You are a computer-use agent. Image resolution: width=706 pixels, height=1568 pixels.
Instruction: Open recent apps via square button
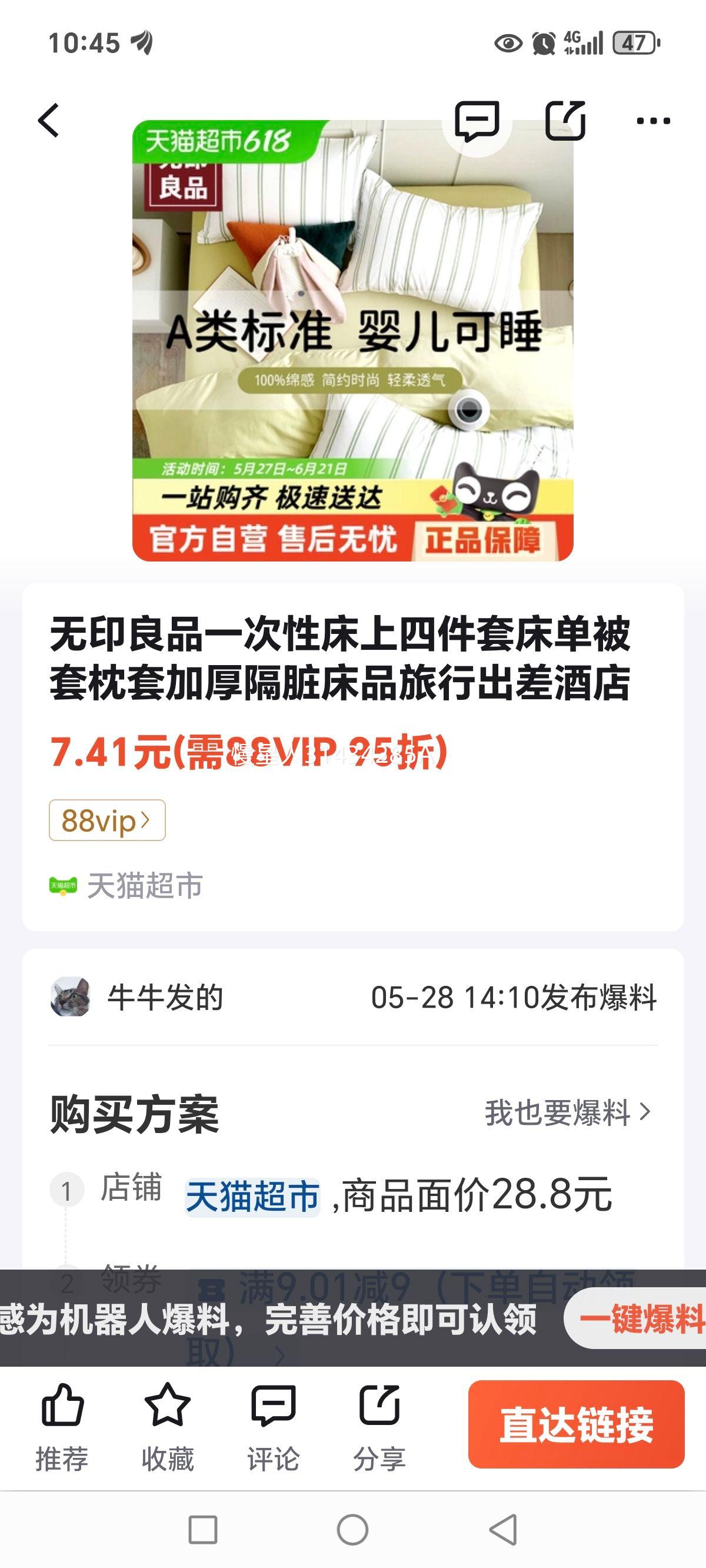coord(202,1530)
